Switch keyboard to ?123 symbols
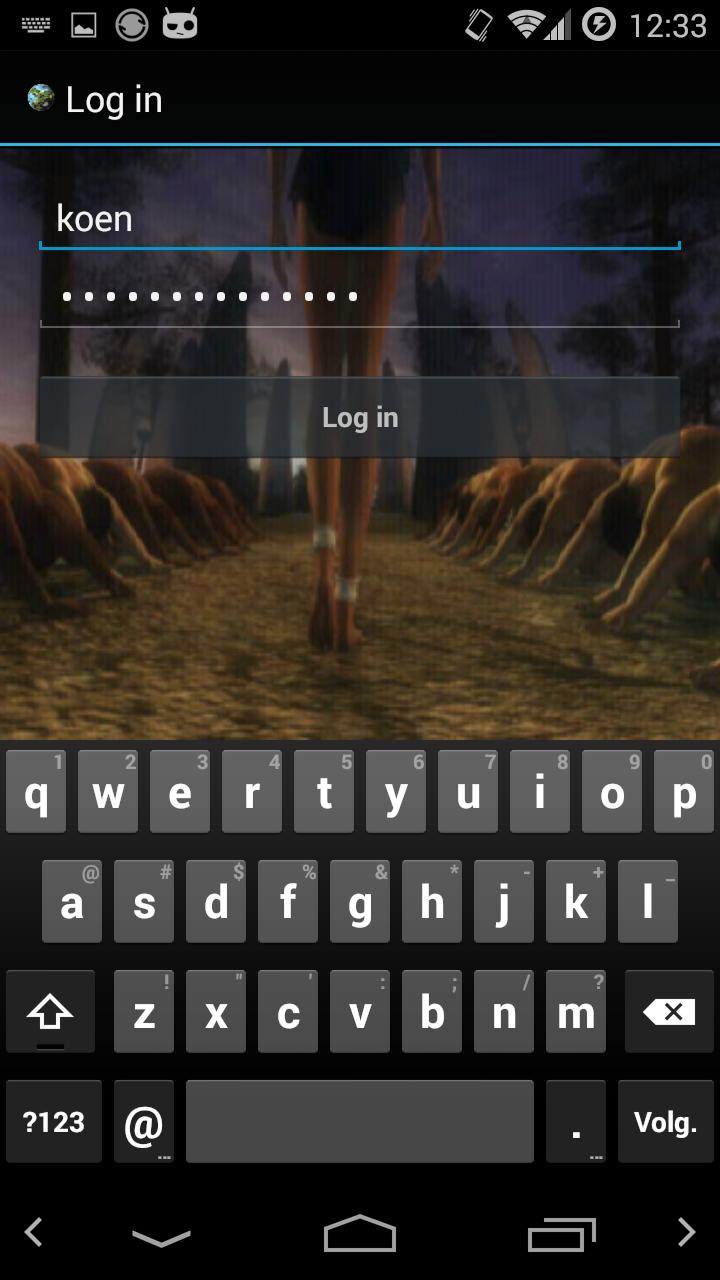 point(54,1122)
